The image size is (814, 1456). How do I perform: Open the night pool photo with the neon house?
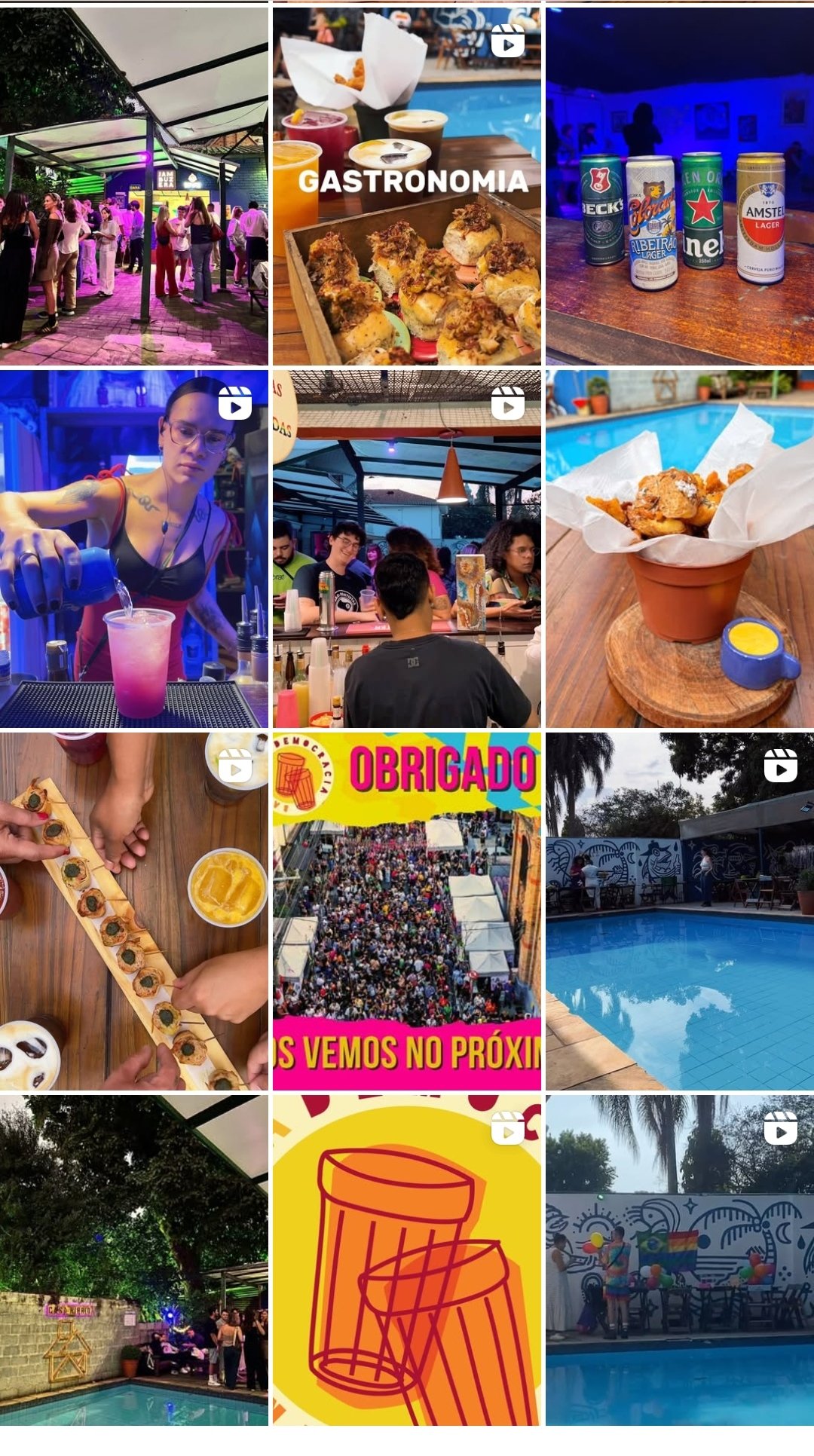[134, 1260]
